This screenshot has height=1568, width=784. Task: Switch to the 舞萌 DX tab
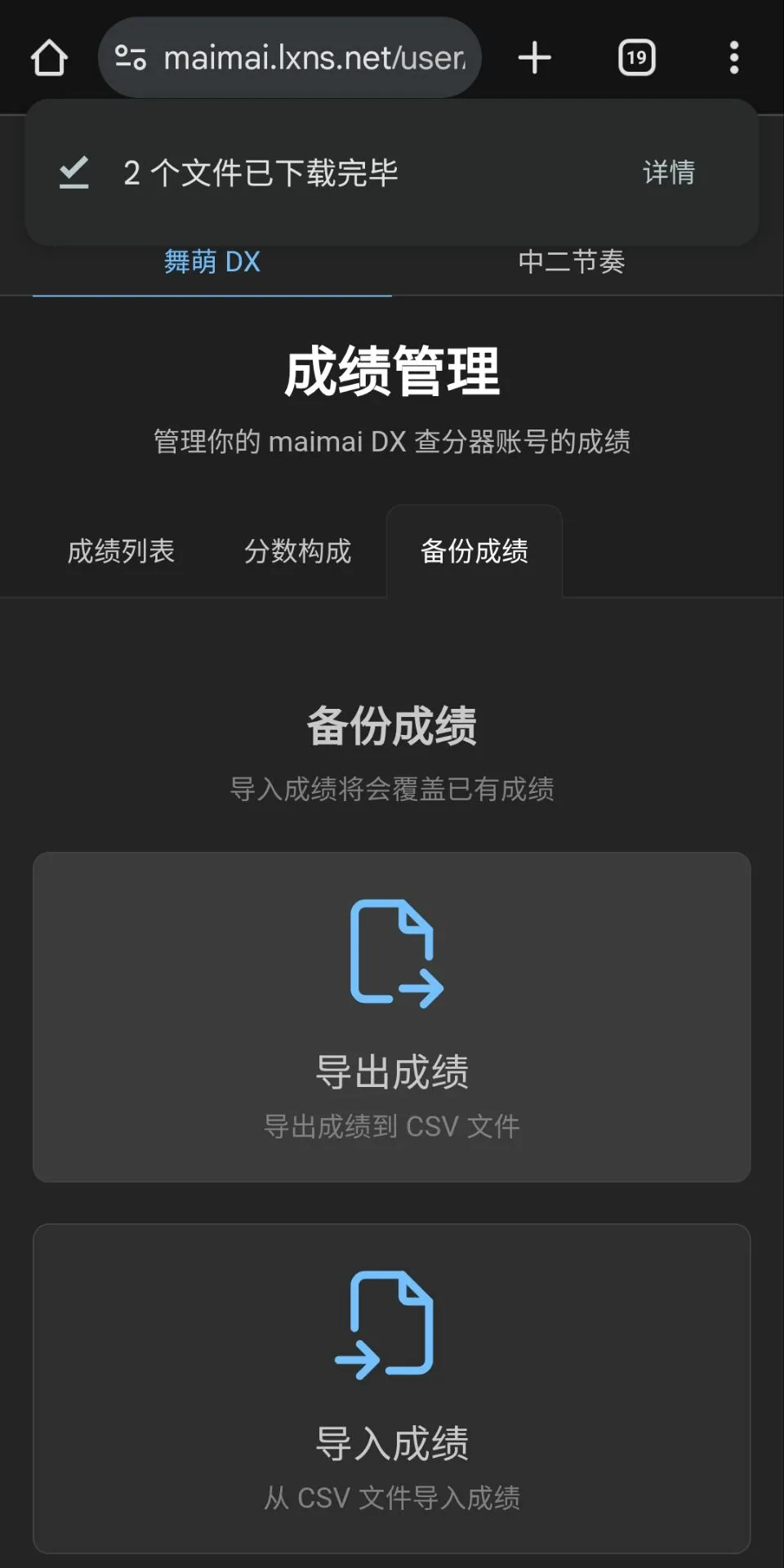tap(212, 263)
